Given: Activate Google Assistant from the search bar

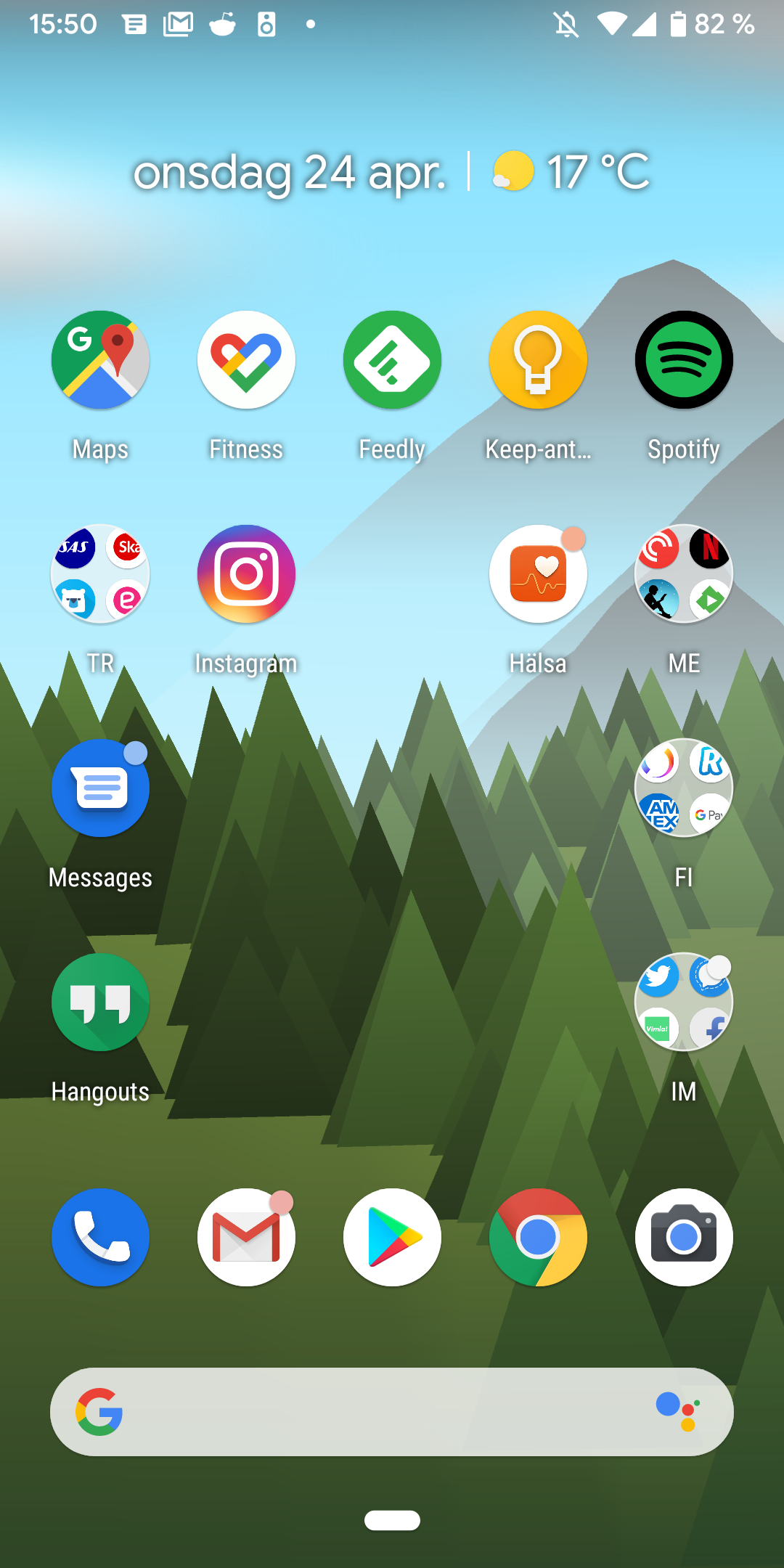Looking at the screenshot, I should 678,1411.
